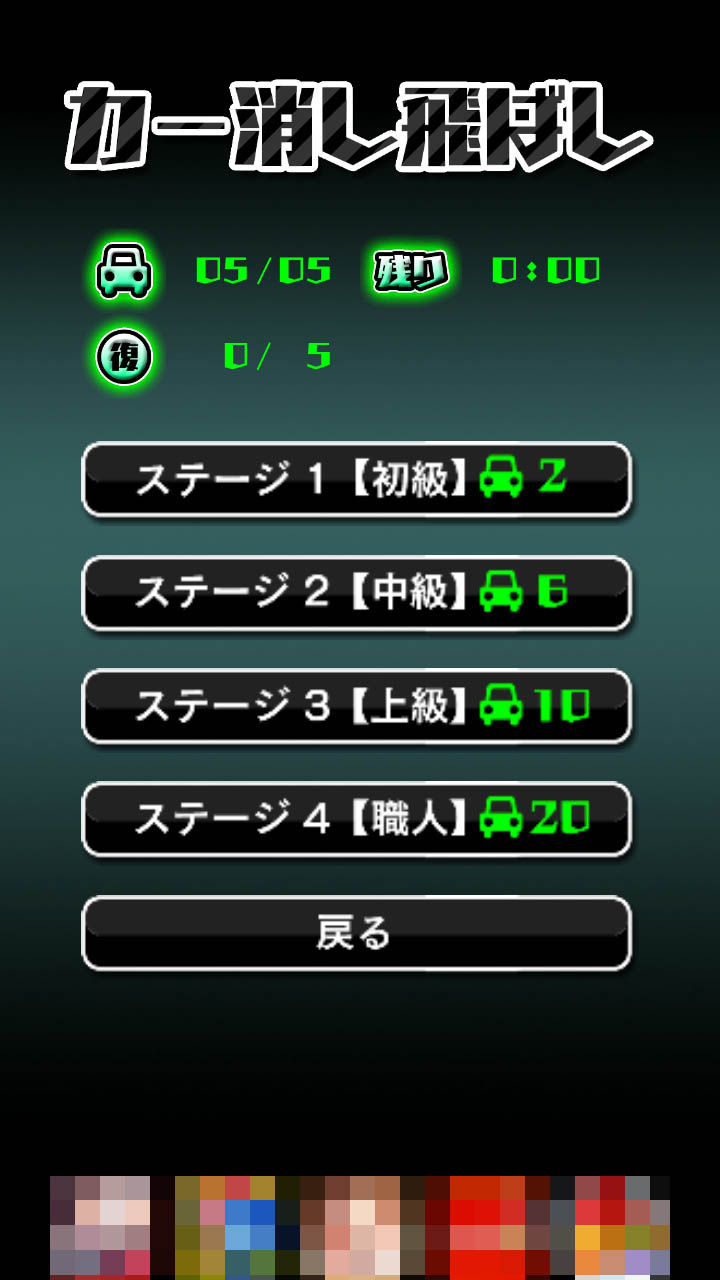Image resolution: width=720 pixels, height=1280 pixels.
Task: Start ステージ1【初級】
Action: tap(356, 479)
